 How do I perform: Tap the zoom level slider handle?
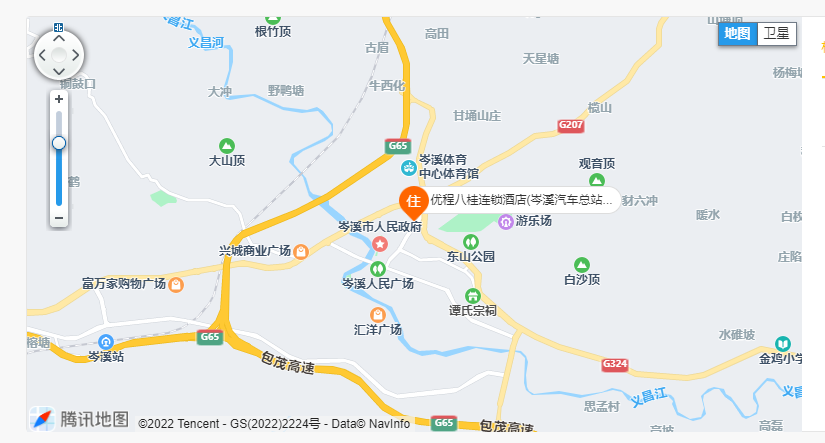tap(59, 143)
